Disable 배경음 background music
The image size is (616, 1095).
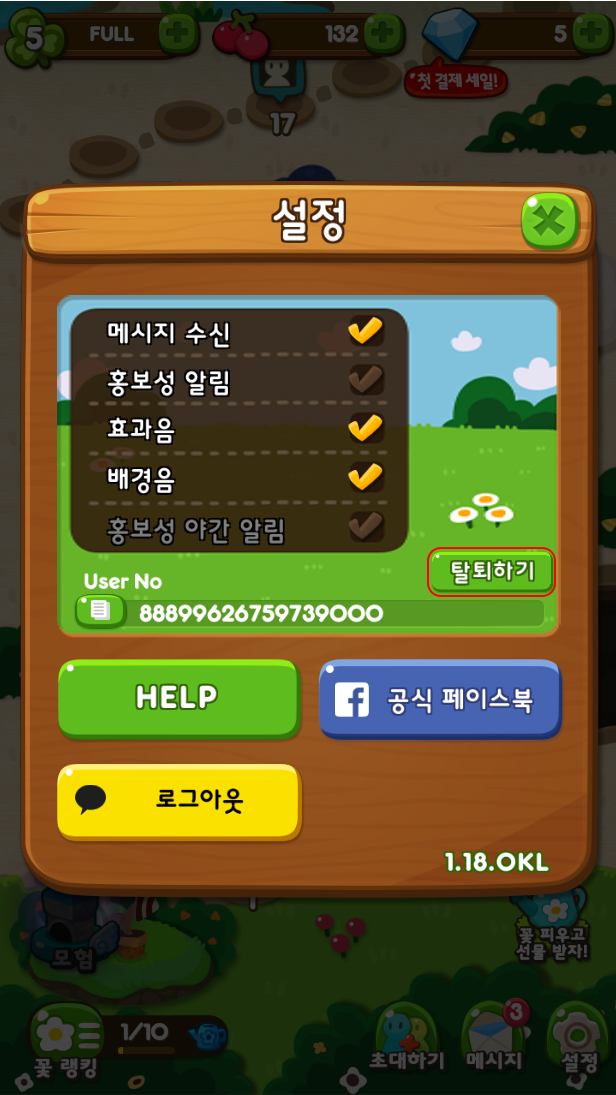coord(366,476)
